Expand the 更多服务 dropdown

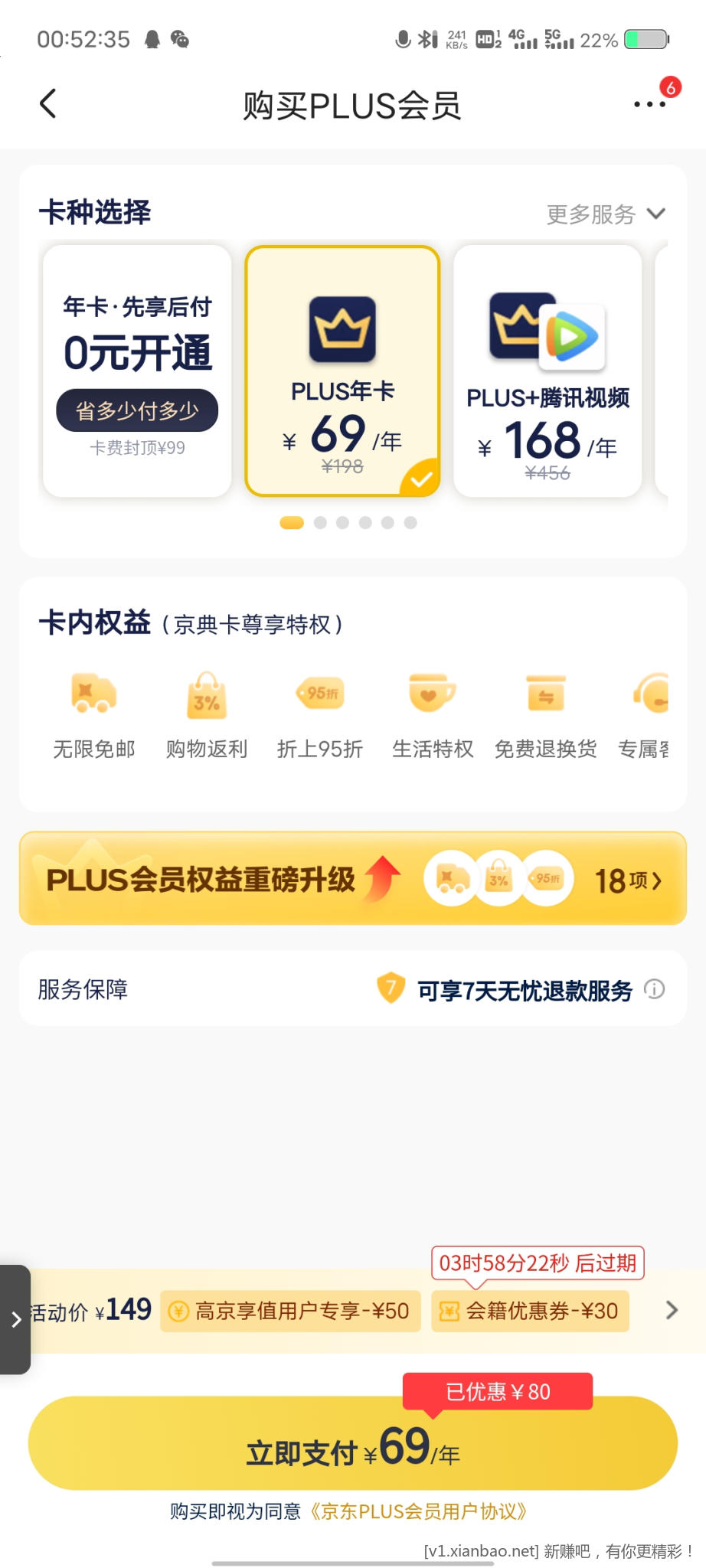pyautogui.click(x=605, y=214)
